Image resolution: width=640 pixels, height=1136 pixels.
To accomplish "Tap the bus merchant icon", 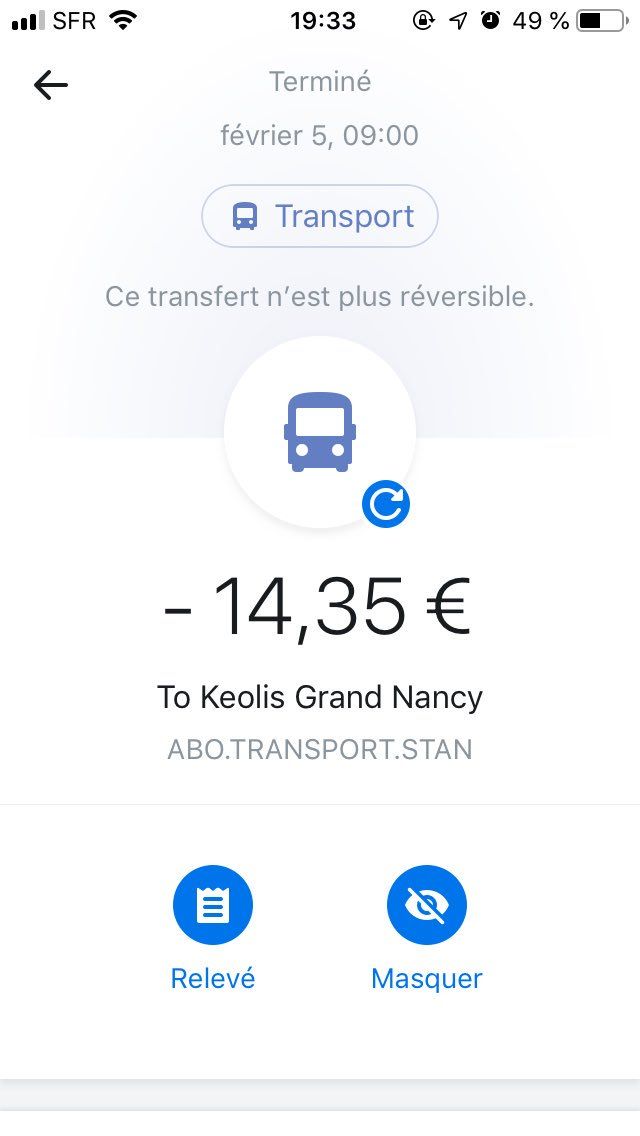I will coord(320,432).
